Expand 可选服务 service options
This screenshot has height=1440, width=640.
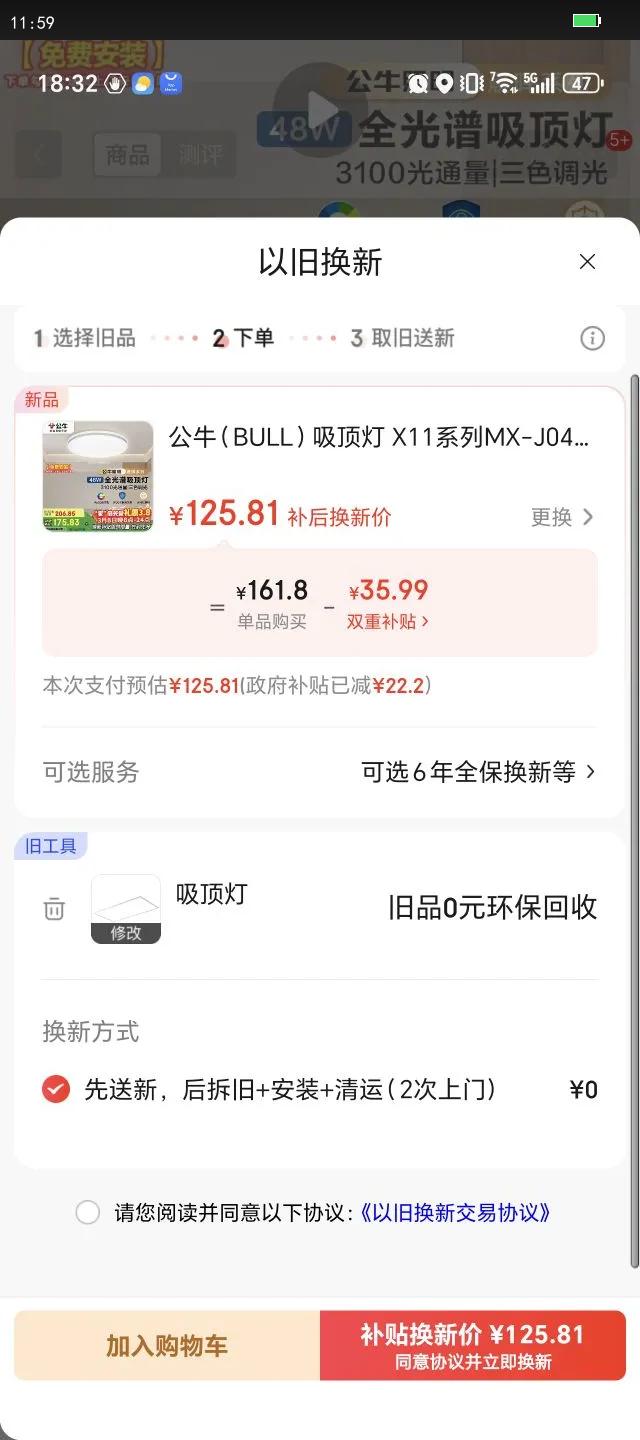(478, 772)
